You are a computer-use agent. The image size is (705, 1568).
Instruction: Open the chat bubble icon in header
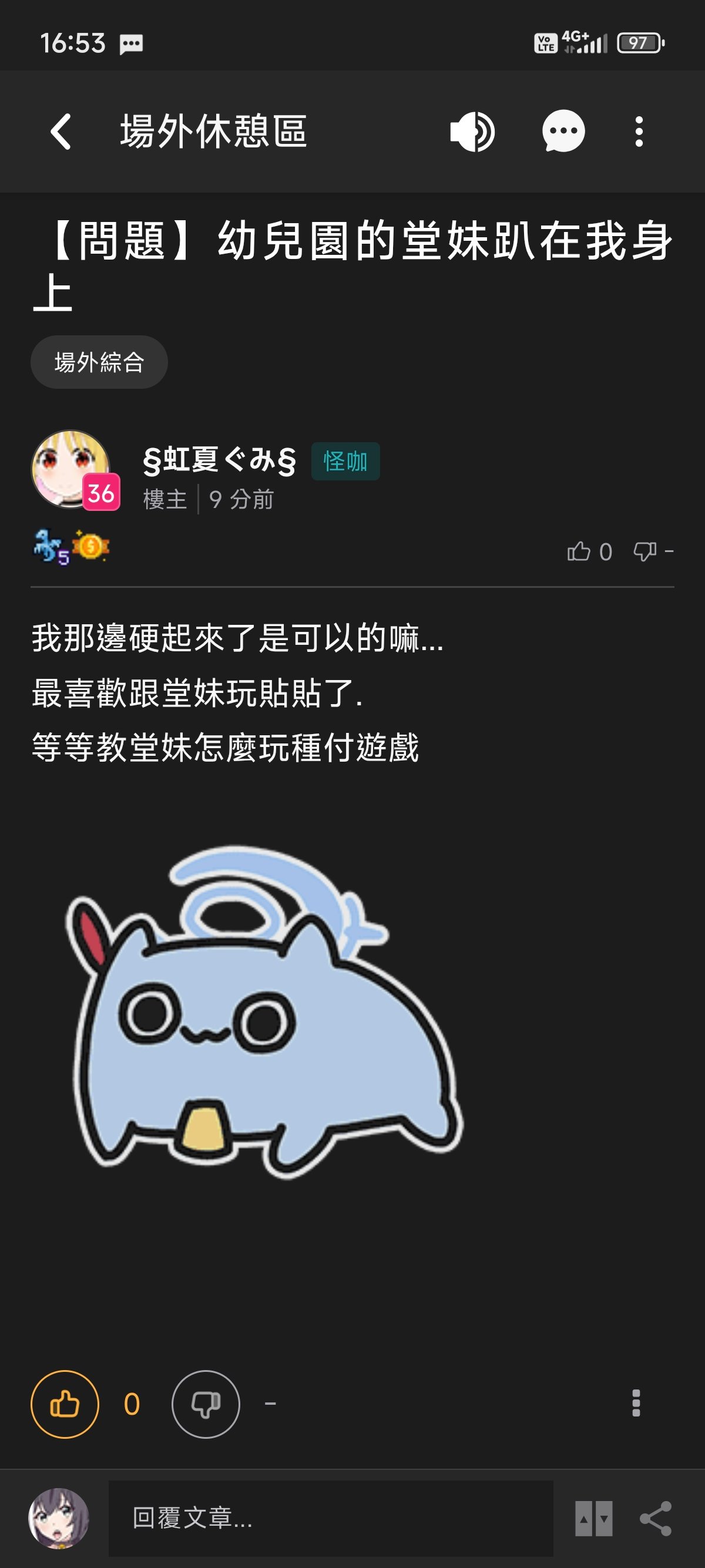[564, 132]
